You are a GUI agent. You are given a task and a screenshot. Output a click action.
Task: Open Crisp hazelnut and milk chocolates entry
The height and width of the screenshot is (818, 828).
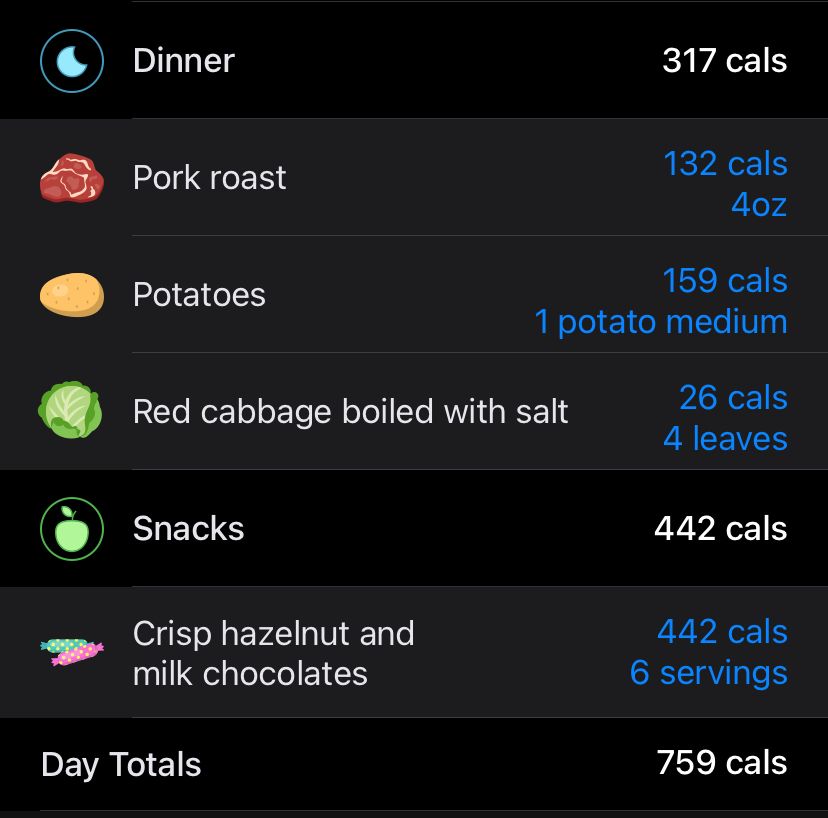point(273,653)
